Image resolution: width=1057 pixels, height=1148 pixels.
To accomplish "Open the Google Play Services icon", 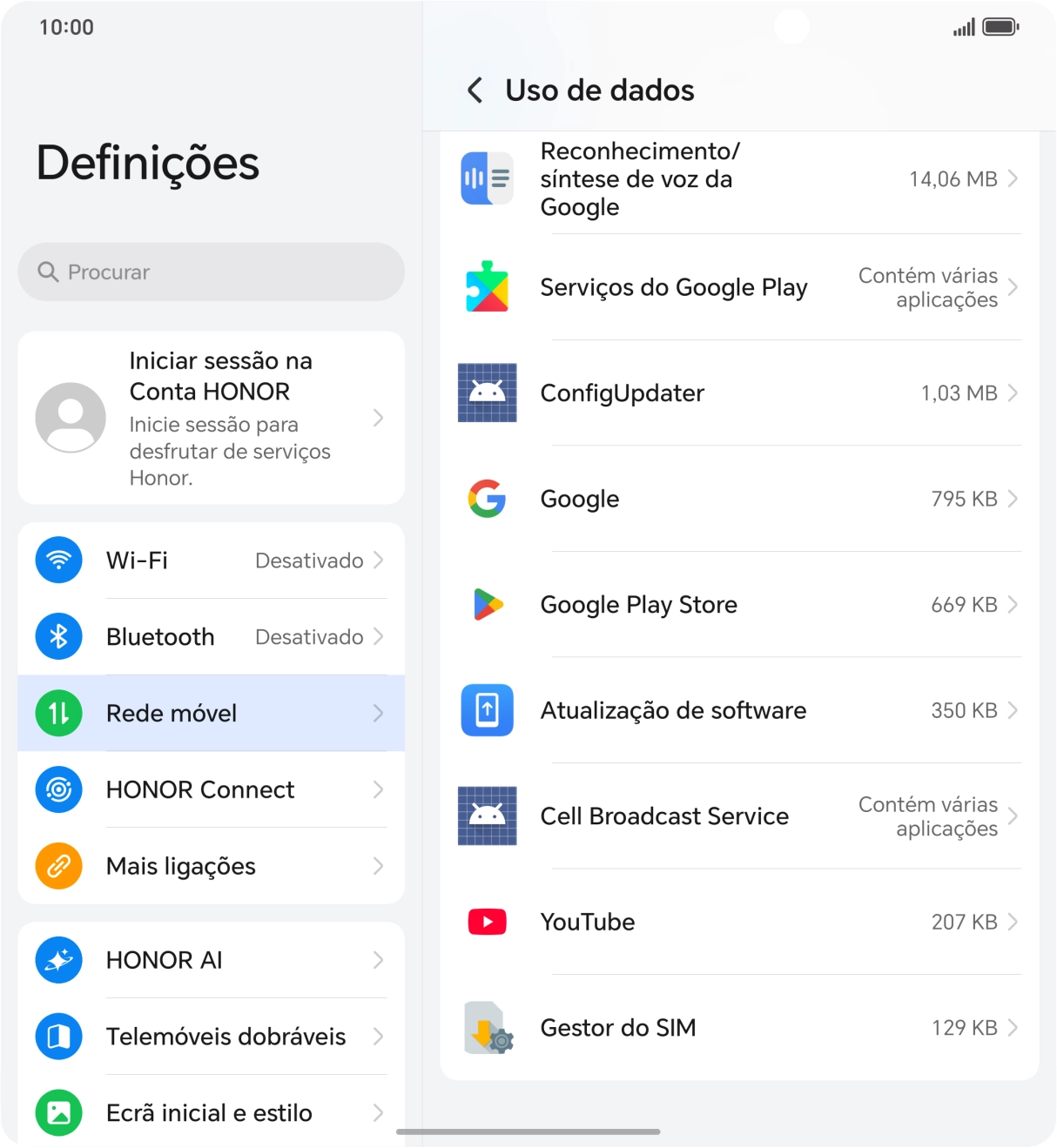I will 487,287.
